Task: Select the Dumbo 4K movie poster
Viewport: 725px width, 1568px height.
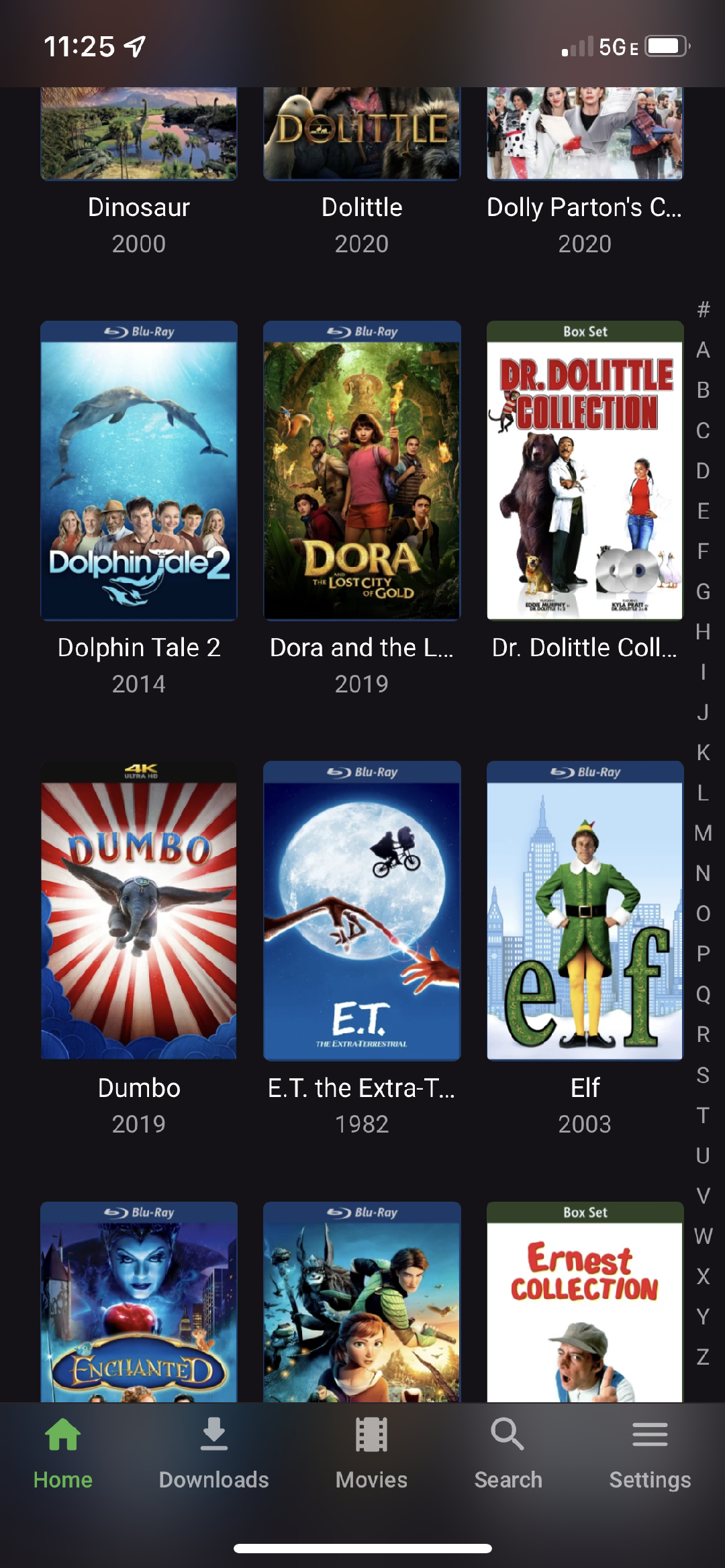Action: click(139, 911)
